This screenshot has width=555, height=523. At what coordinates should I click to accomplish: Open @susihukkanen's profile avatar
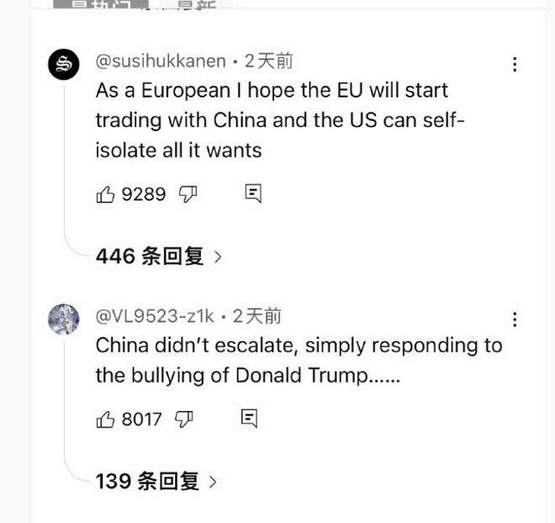[x=64, y=64]
